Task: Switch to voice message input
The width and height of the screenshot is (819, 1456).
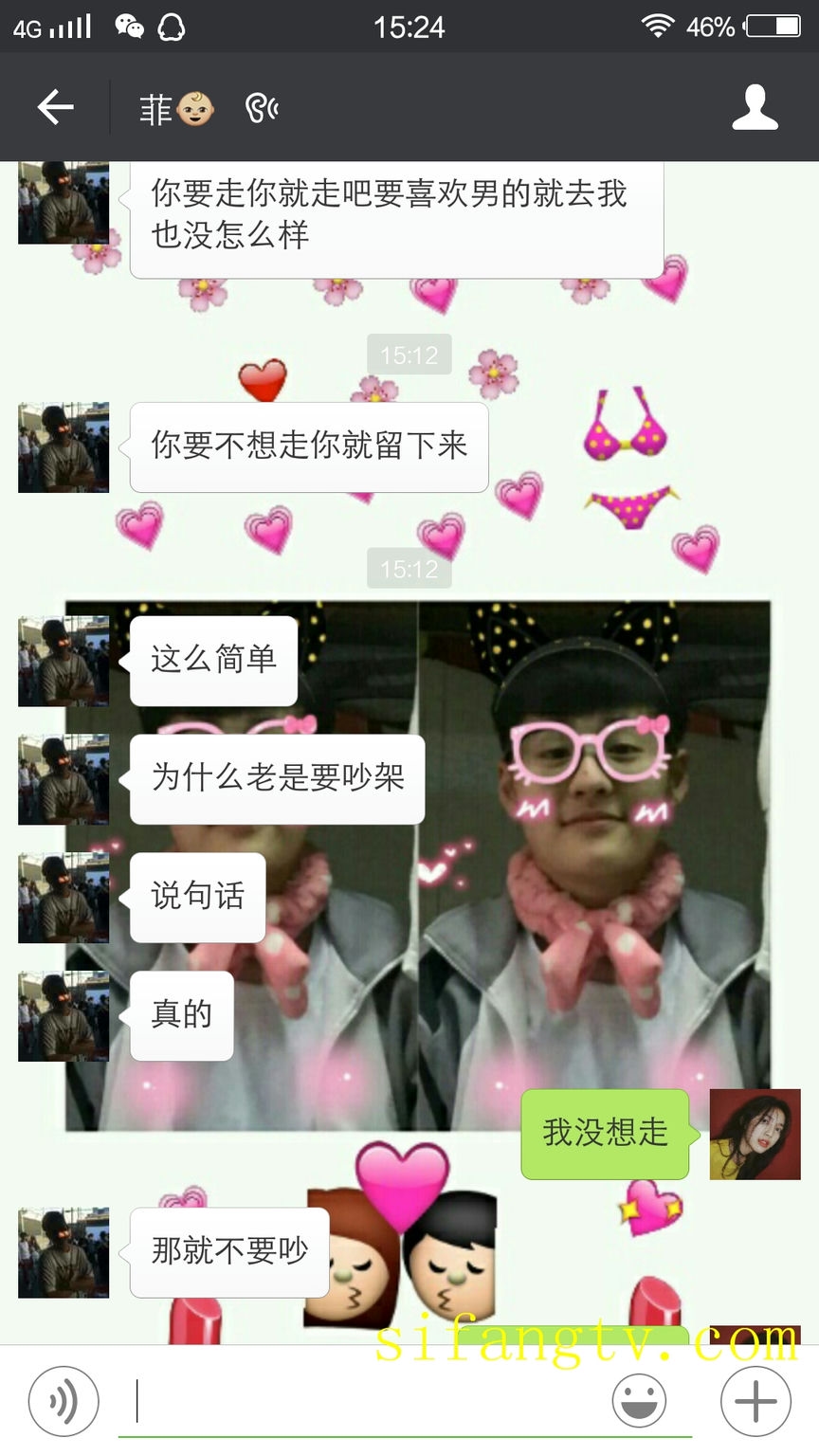Action: pyautogui.click(x=63, y=1401)
